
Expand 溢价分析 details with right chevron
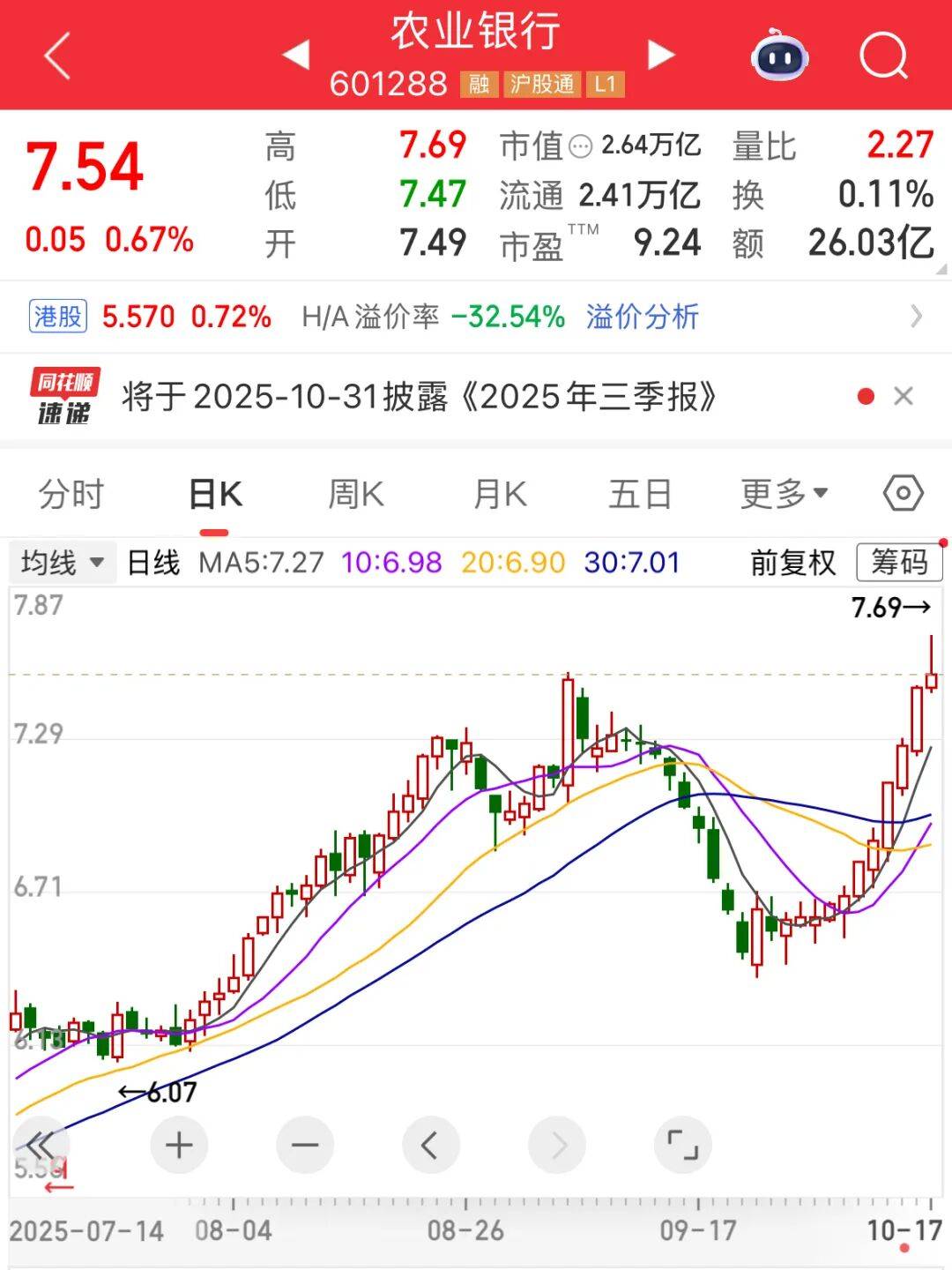[x=919, y=316]
